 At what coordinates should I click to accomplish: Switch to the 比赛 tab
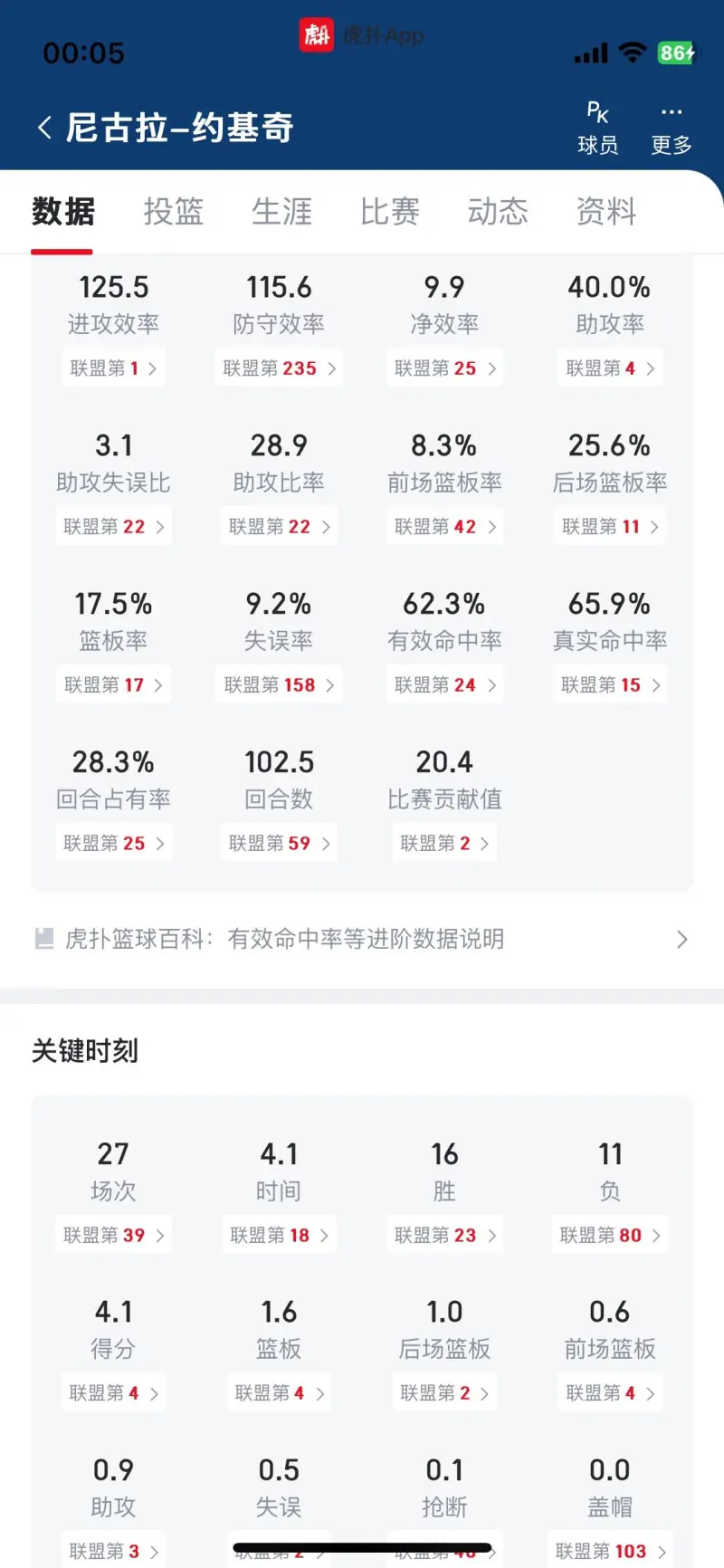390,212
